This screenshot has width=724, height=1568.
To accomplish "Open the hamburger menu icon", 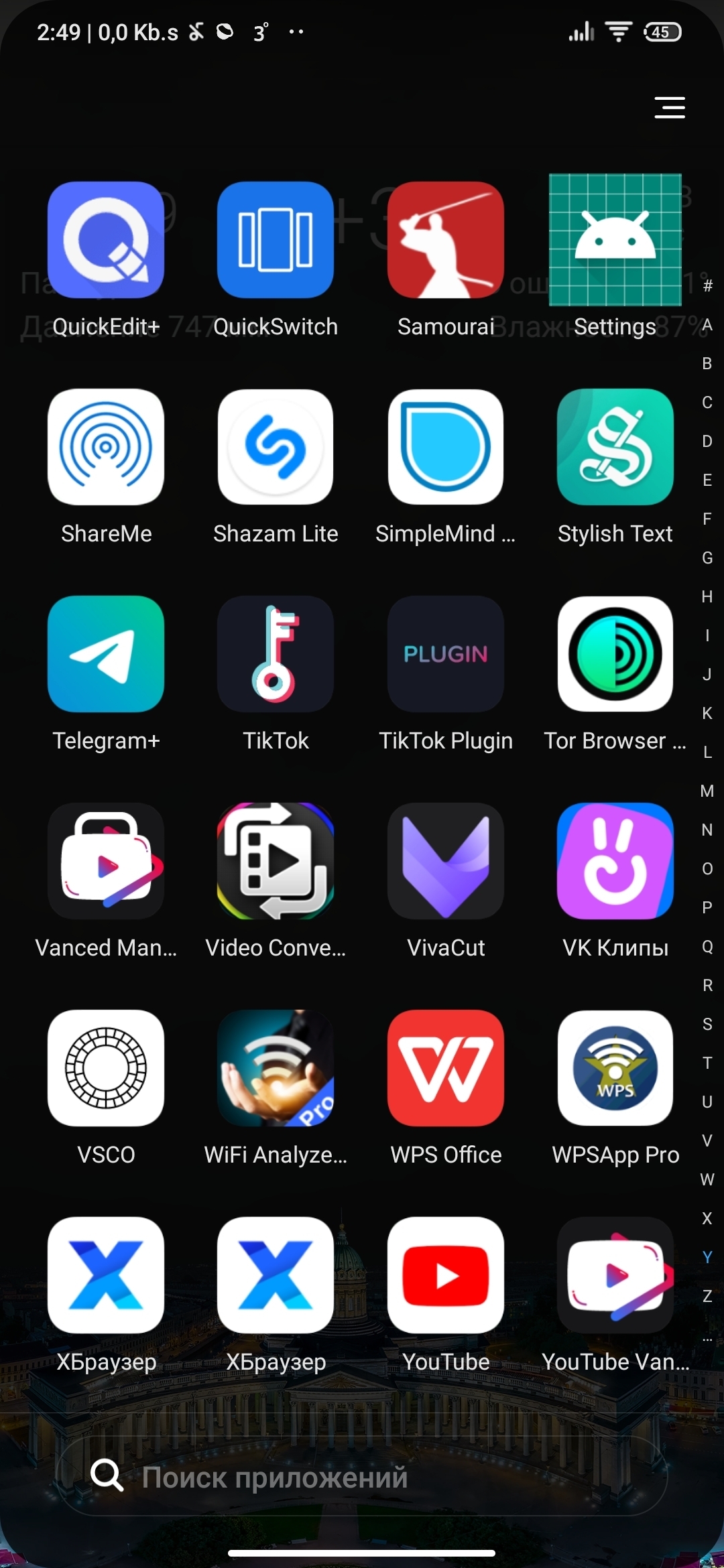I will [670, 107].
